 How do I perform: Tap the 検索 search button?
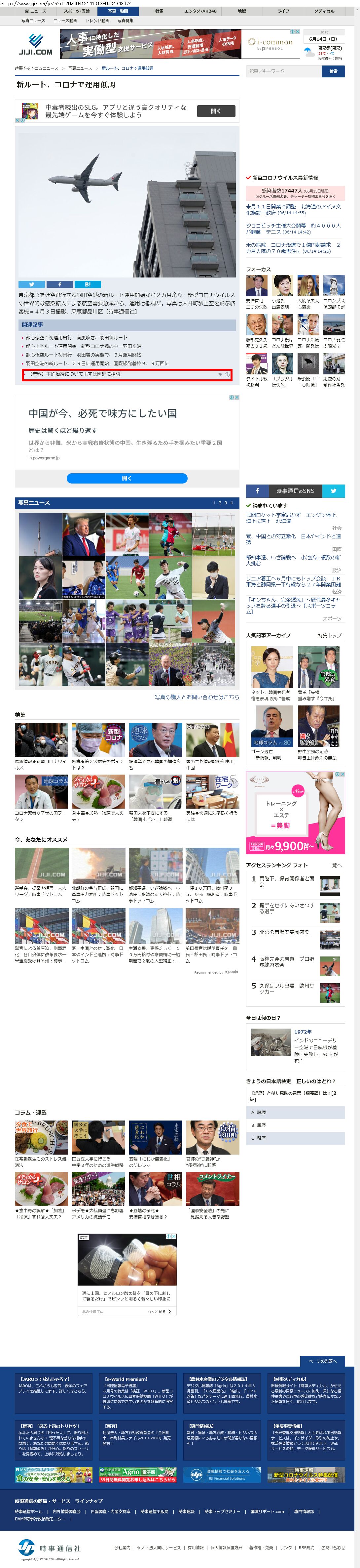coord(333,71)
